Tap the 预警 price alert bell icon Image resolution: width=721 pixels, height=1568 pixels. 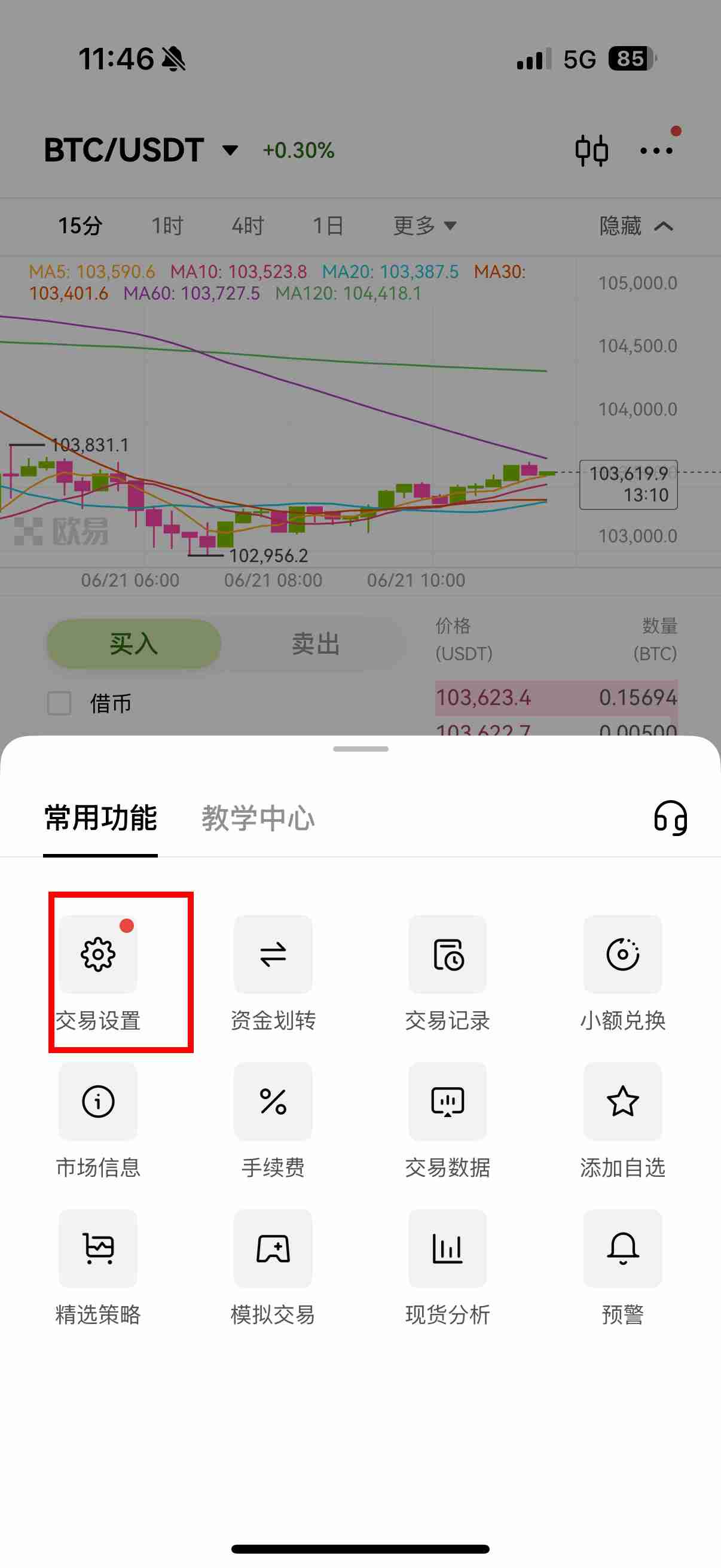[622, 1249]
